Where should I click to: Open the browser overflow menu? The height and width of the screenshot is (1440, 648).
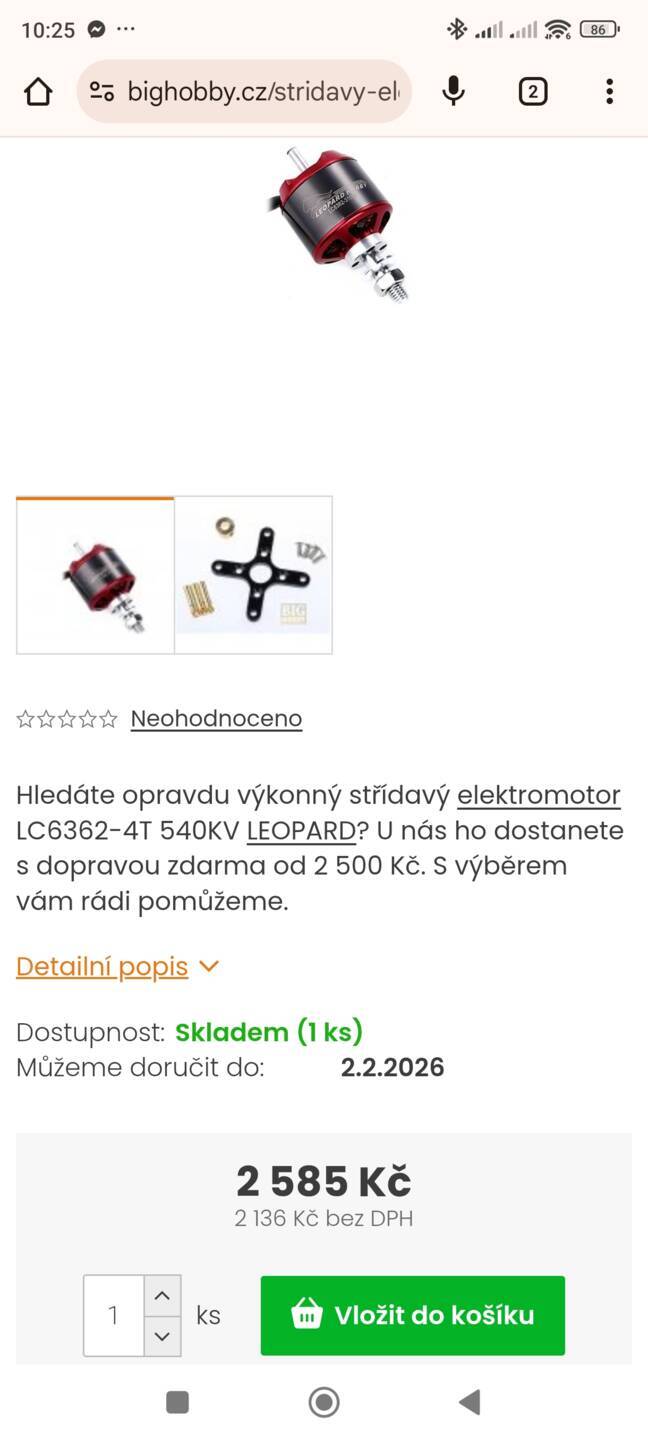tap(609, 92)
